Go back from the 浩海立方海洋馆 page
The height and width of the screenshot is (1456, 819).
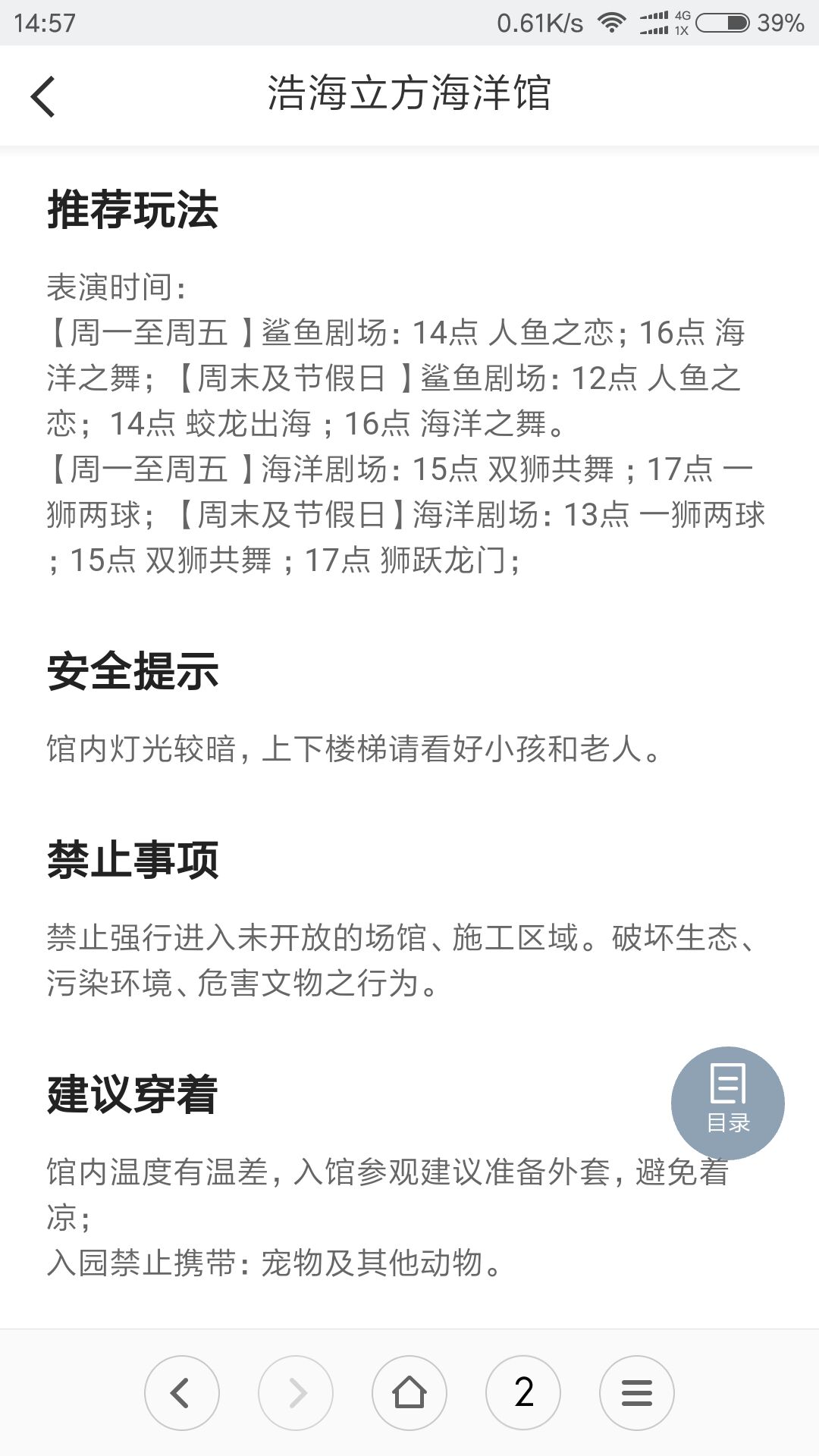43,96
